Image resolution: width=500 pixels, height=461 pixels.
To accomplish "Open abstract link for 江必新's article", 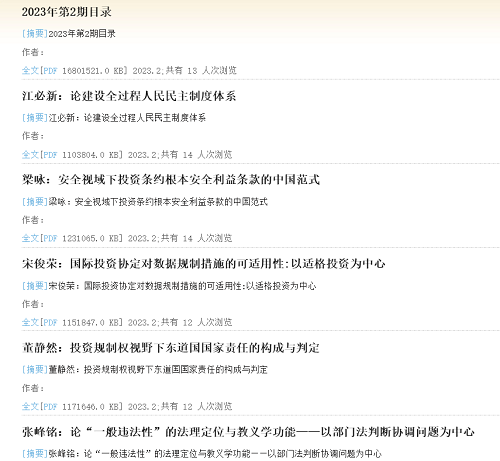I will [x=35, y=118].
